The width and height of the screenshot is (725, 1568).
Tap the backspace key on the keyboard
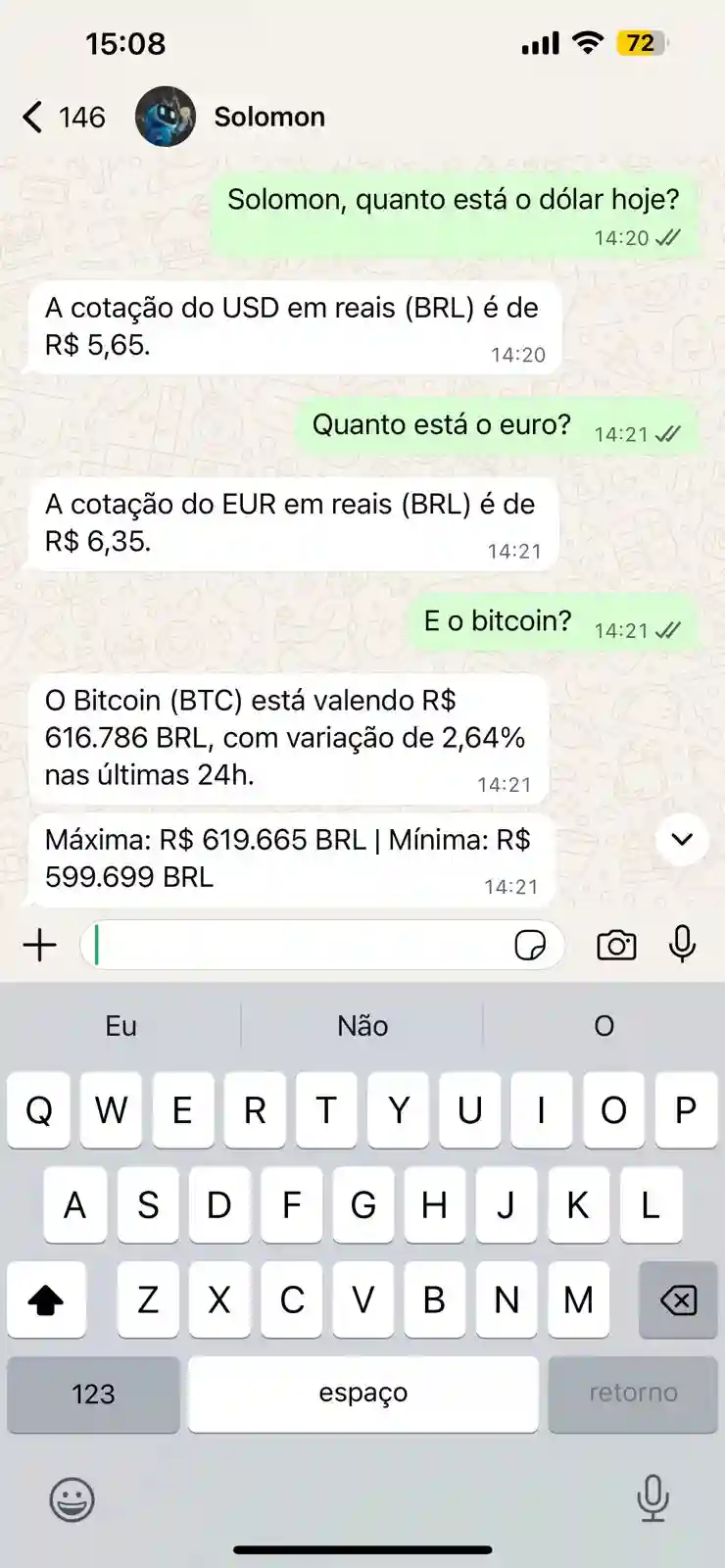pos(678,1300)
